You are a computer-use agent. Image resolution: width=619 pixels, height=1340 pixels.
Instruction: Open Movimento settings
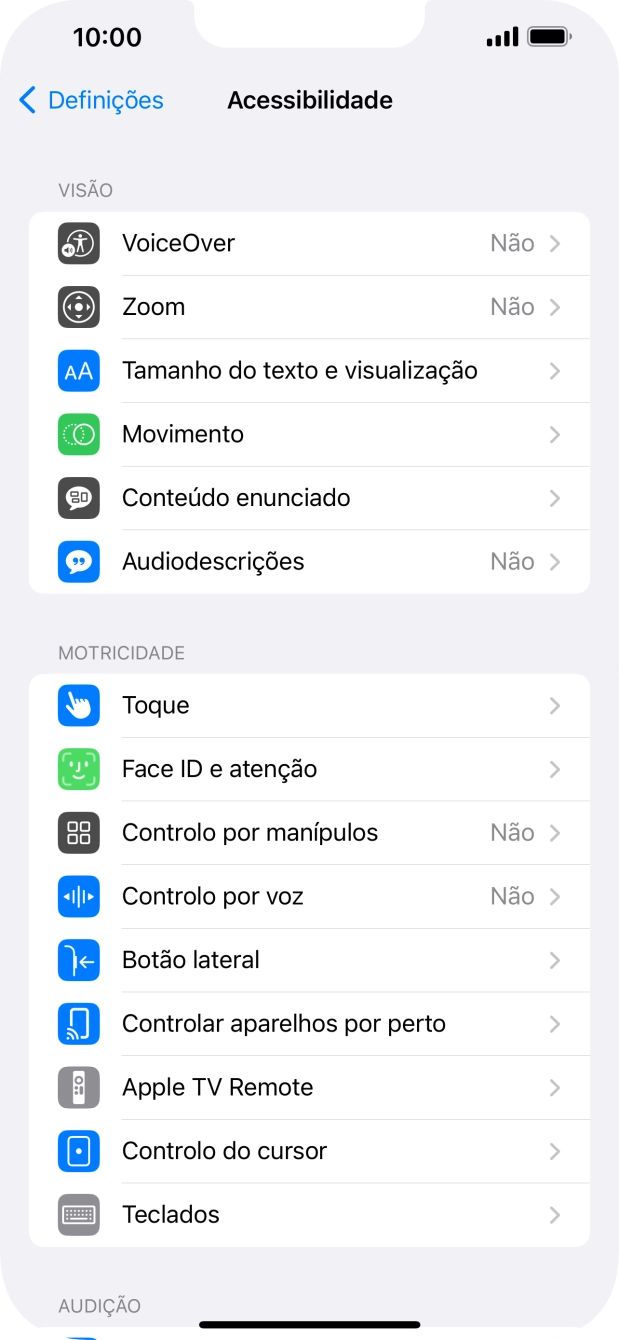(309, 434)
